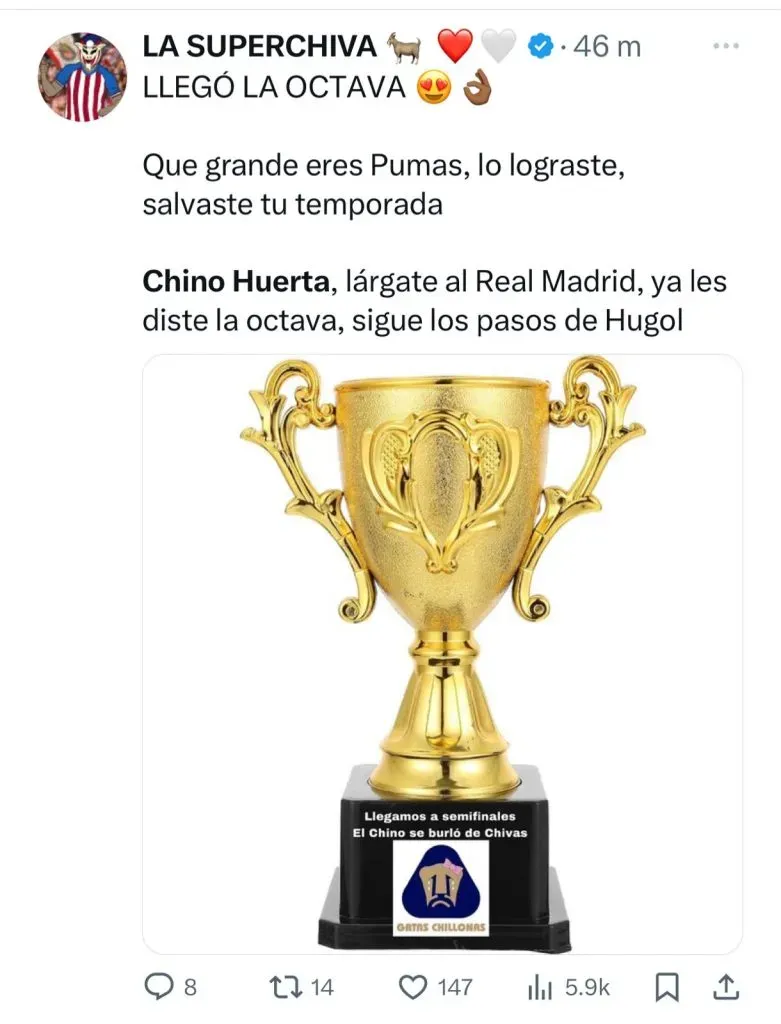781x1024 pixels.
Task: Like the trophy tweet
Action: tap(413, 987)
